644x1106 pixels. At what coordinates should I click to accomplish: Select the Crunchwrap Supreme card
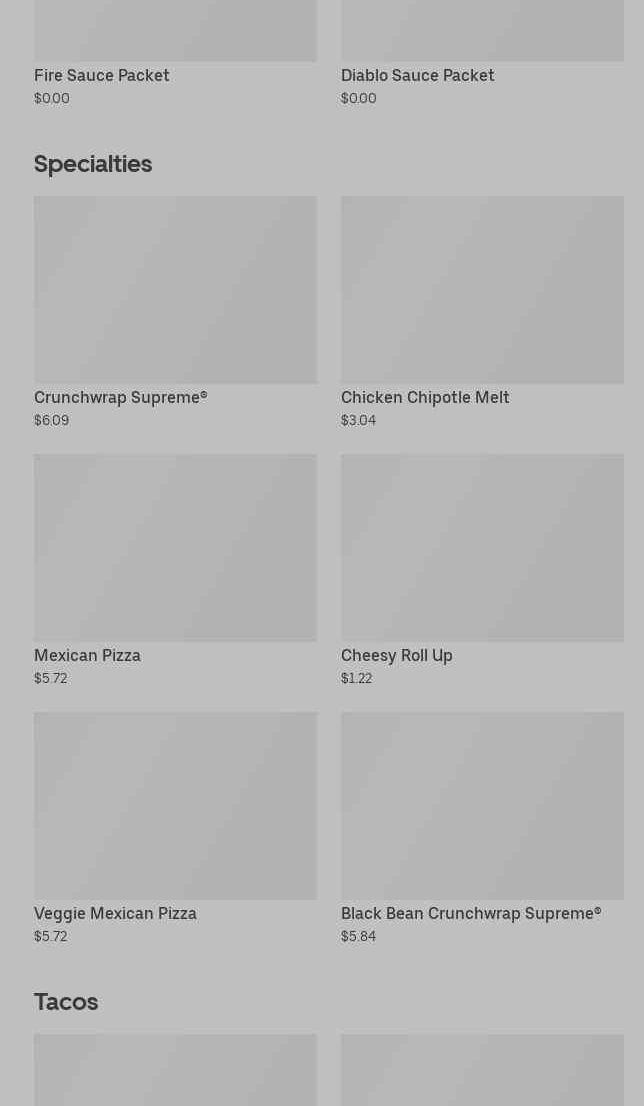(175, 290)
